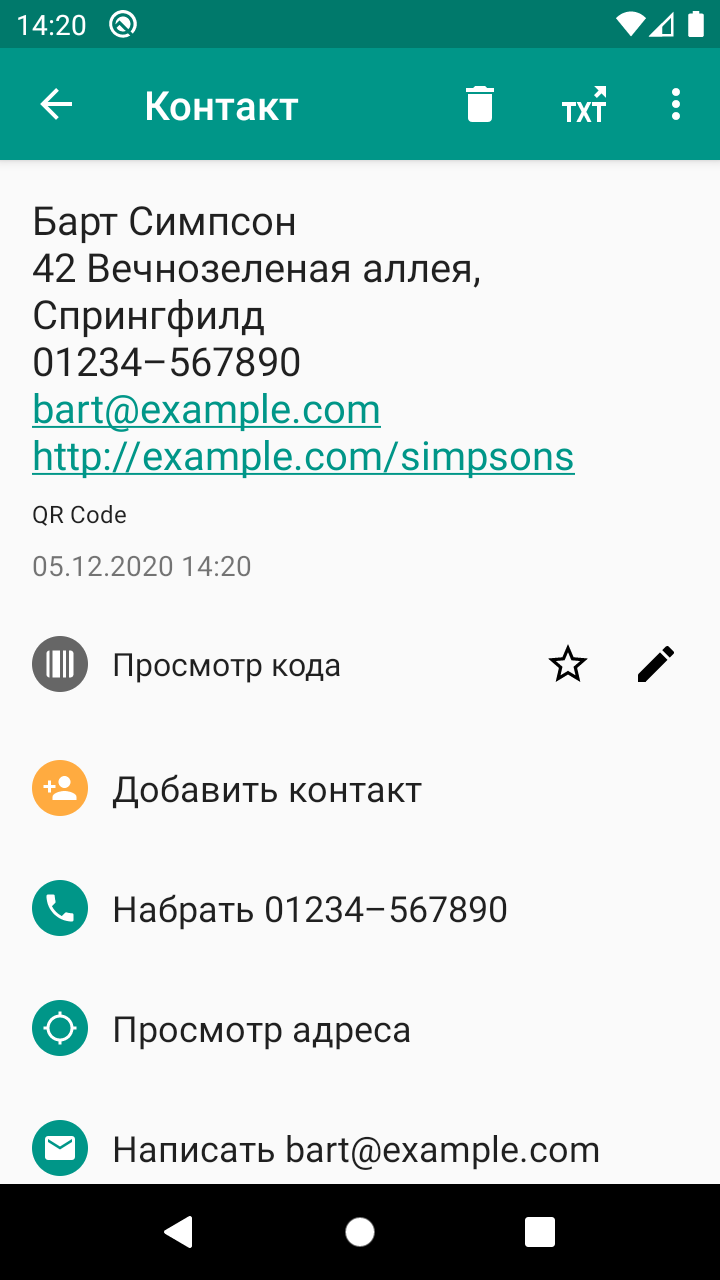
Task: Open Просмотр адреса
Action: click(x=261, y=1029)
